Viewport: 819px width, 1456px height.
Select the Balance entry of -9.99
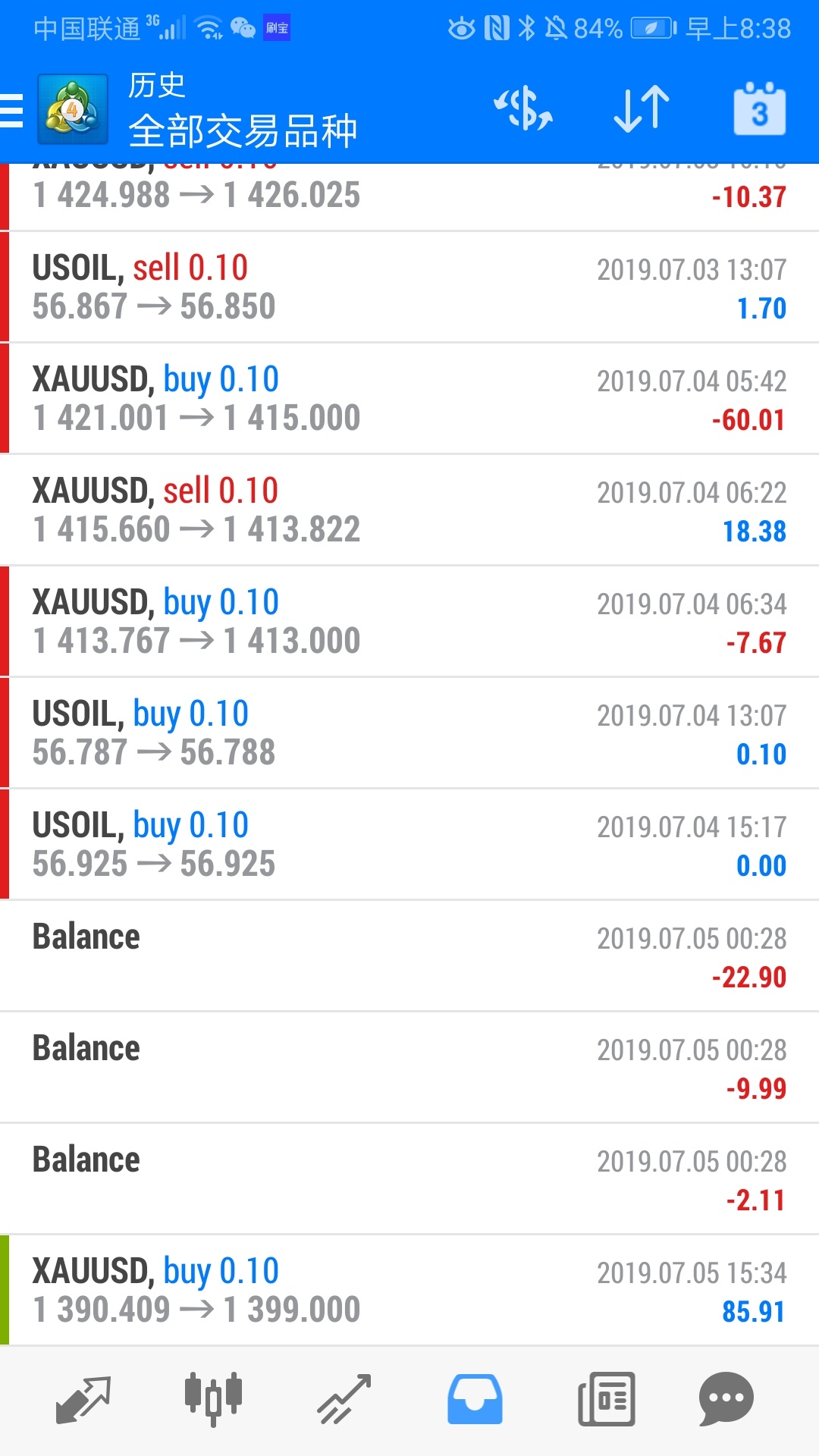[x=409, y=1068]
